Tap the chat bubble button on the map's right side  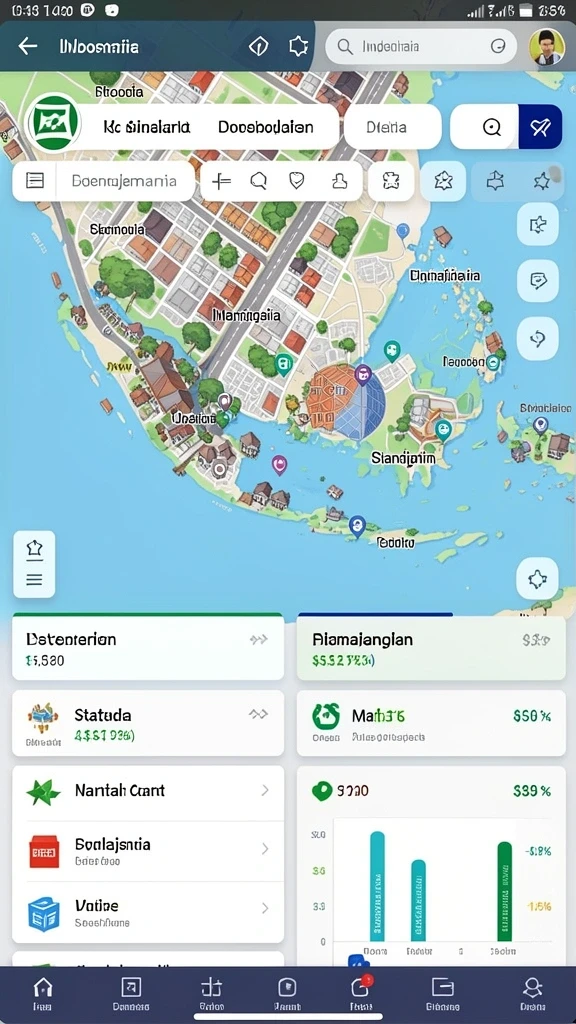click(x=537, y=281)
